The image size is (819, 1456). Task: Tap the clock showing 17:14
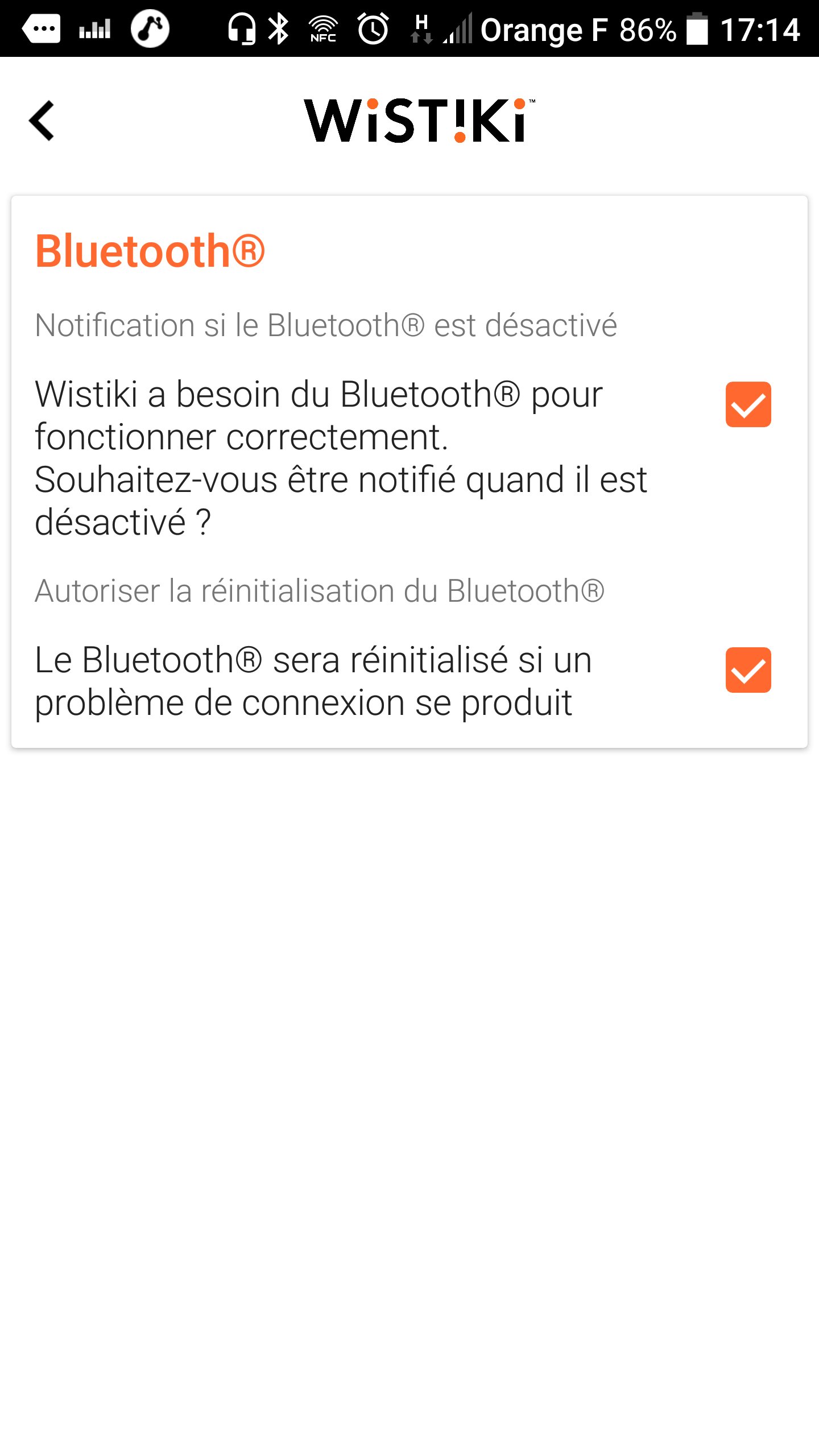coord(762,30)
